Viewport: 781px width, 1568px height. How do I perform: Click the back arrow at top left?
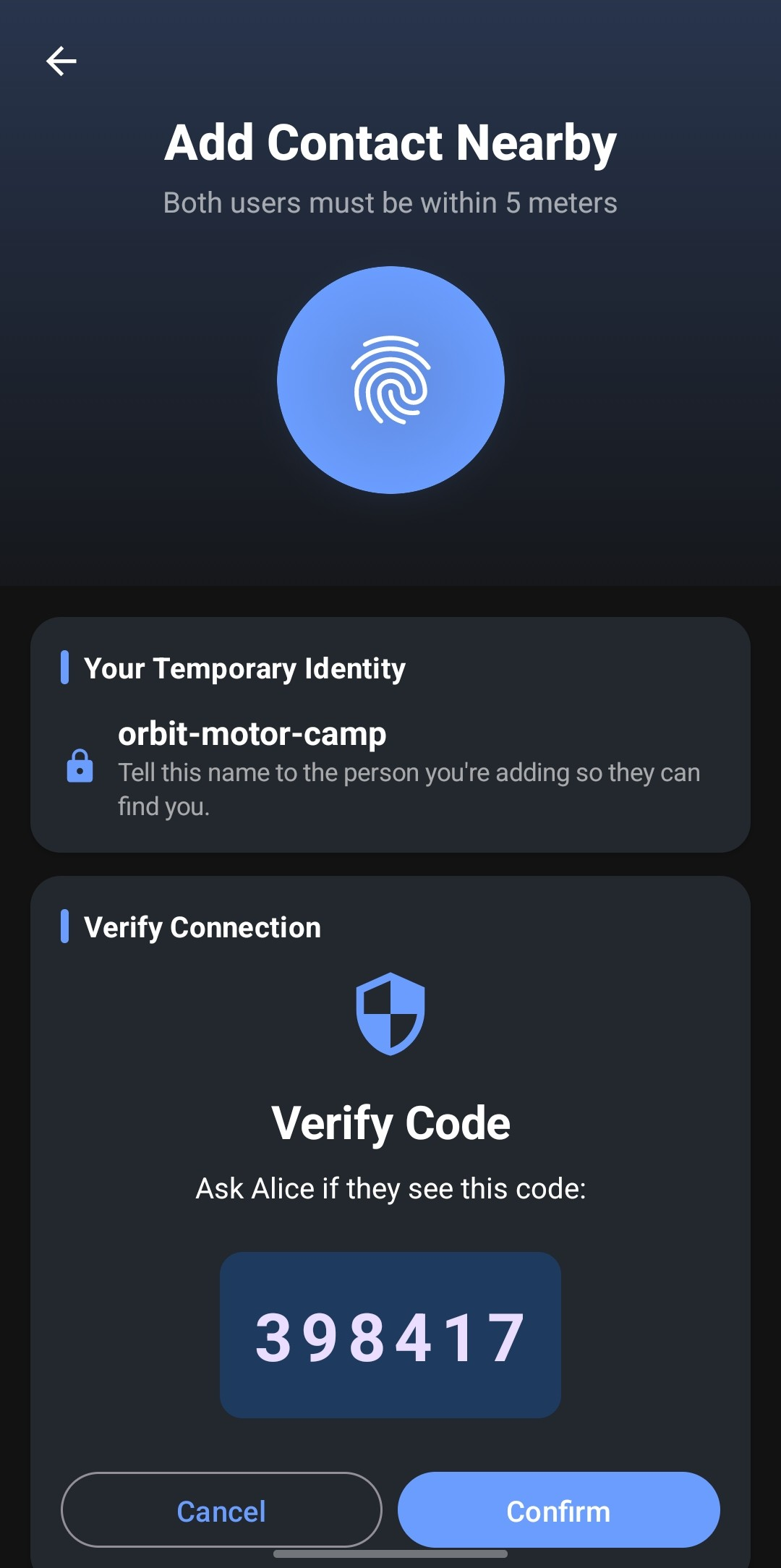61,61
